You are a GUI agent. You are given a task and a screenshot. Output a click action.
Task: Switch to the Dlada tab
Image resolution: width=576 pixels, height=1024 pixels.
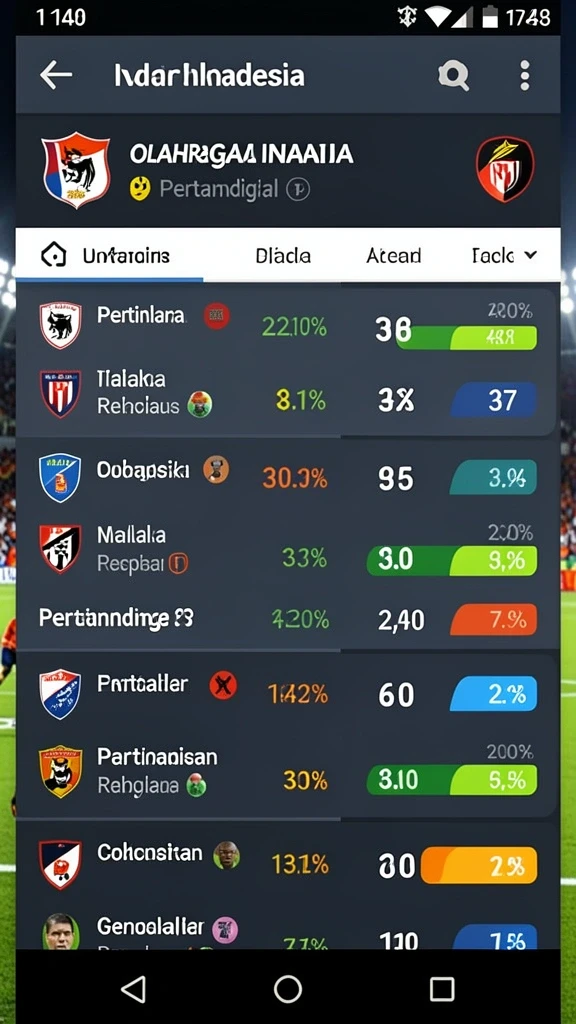pos(283,255)
